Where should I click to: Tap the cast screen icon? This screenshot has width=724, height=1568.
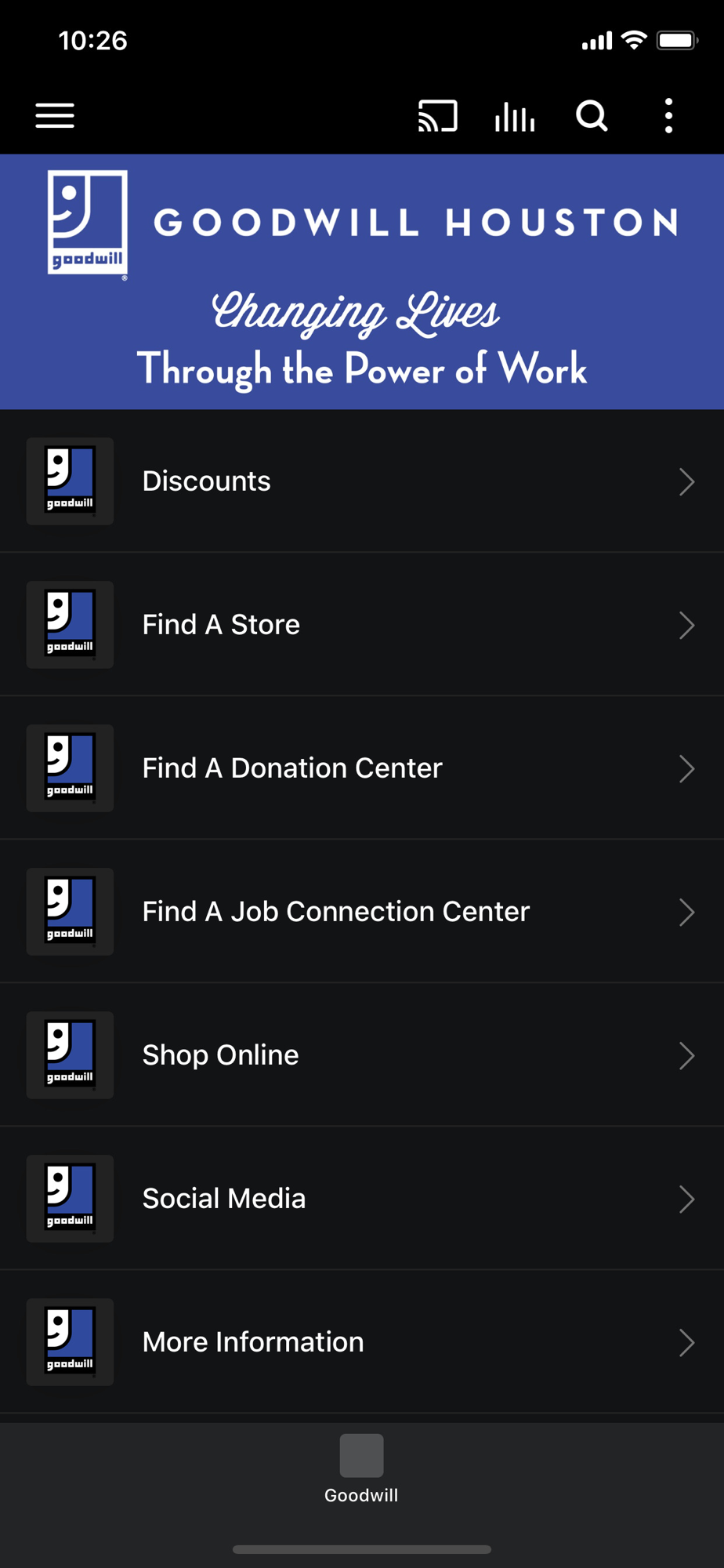point(437,116)
